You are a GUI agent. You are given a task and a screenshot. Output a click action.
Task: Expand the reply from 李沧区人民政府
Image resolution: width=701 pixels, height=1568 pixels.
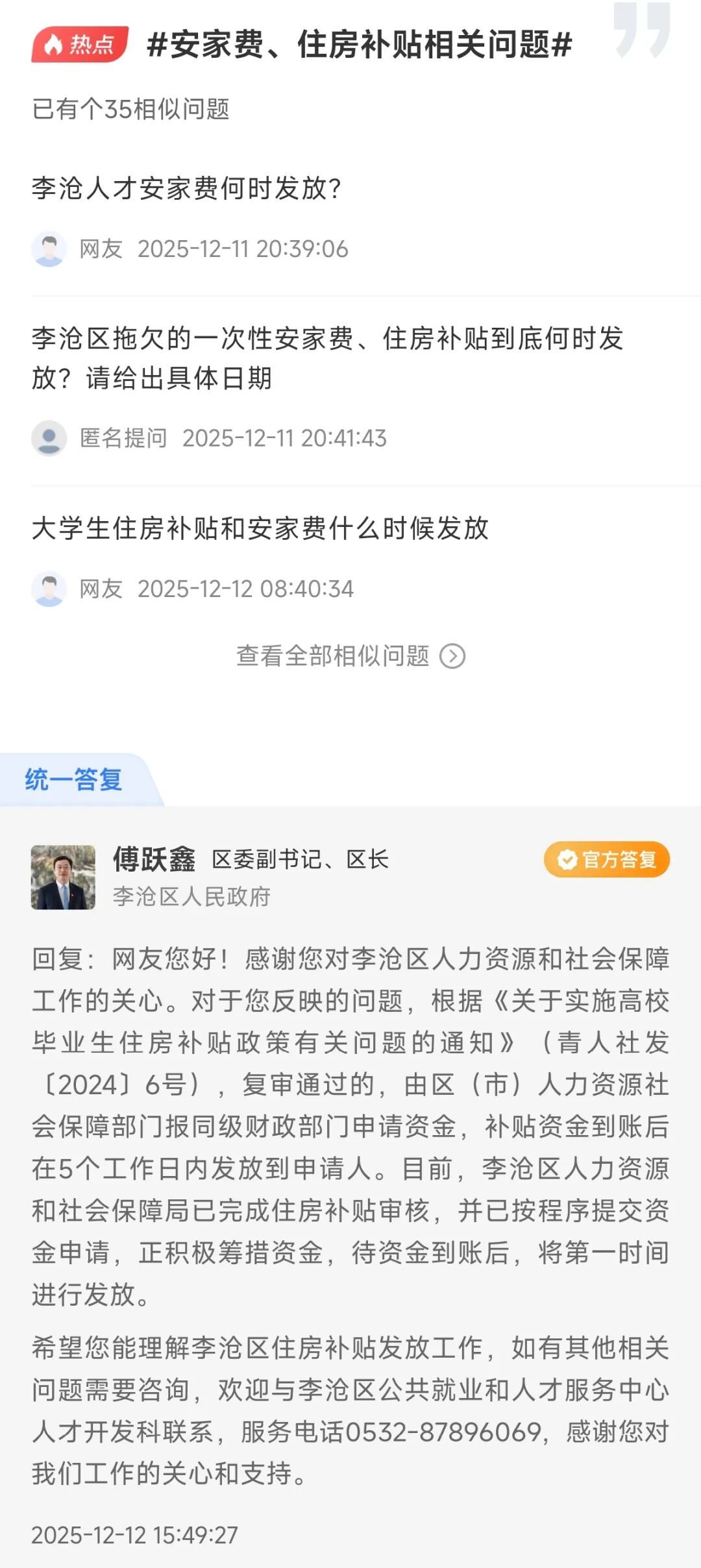pyautogui.click(x=350, y=1136)
